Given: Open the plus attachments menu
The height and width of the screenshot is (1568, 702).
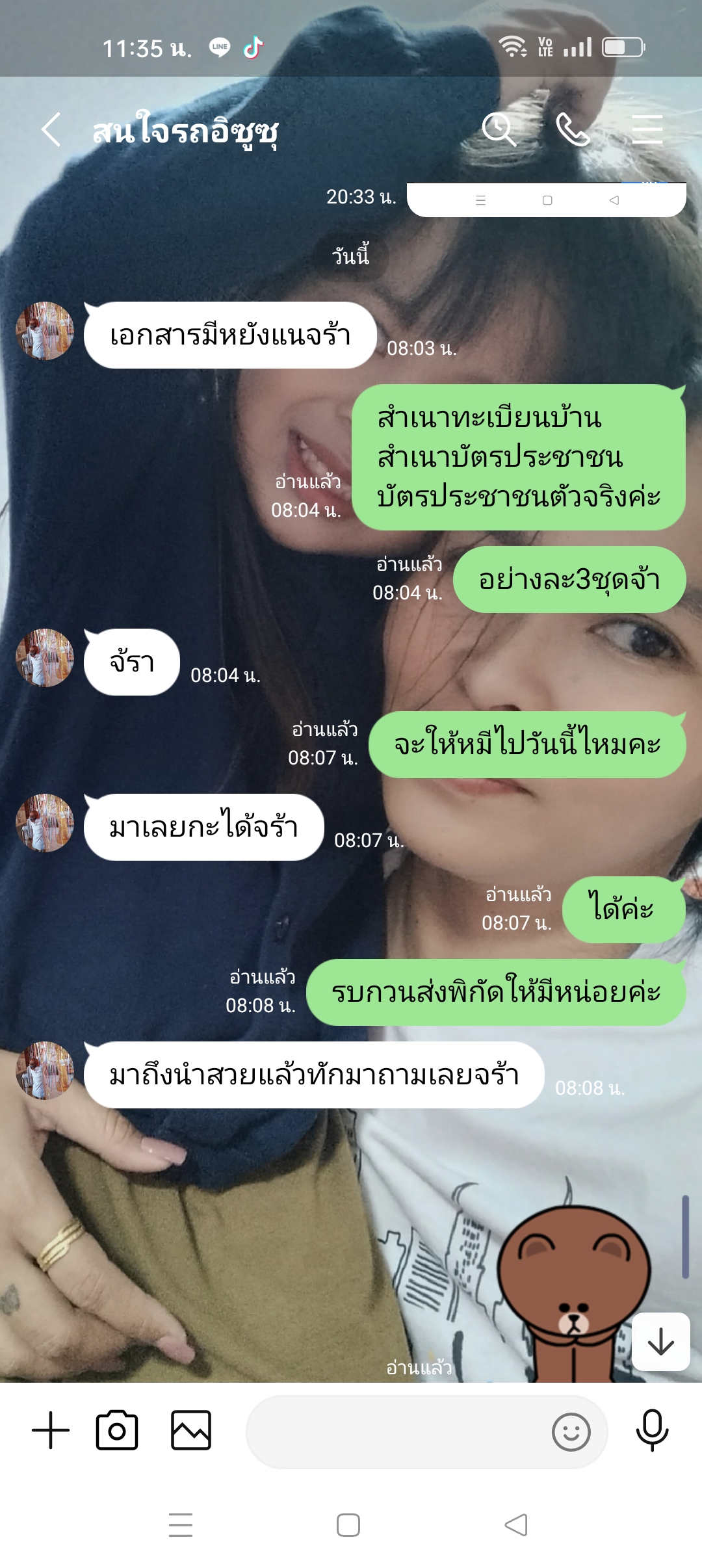Looking at the screenshot, I should point(51,1430).
